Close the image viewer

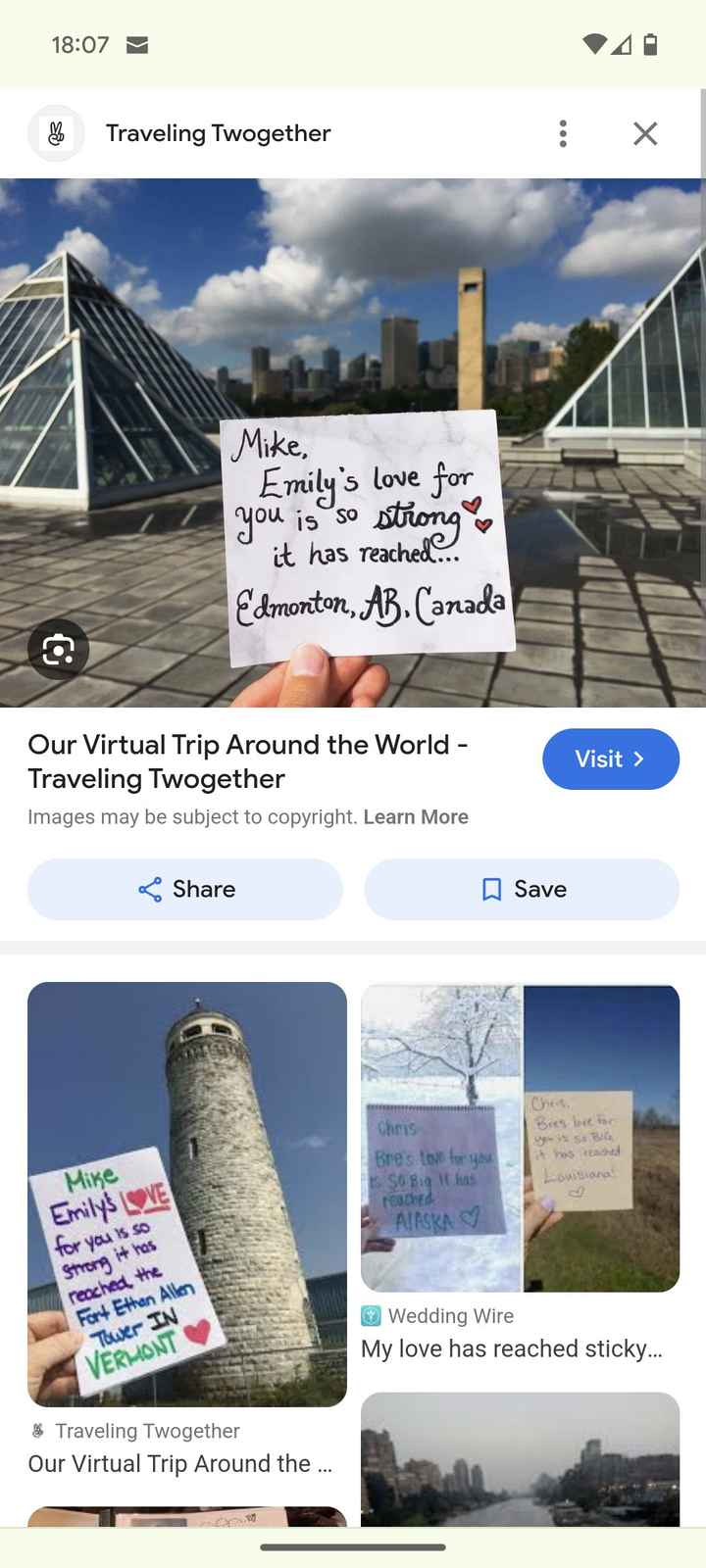coord(645,133)
